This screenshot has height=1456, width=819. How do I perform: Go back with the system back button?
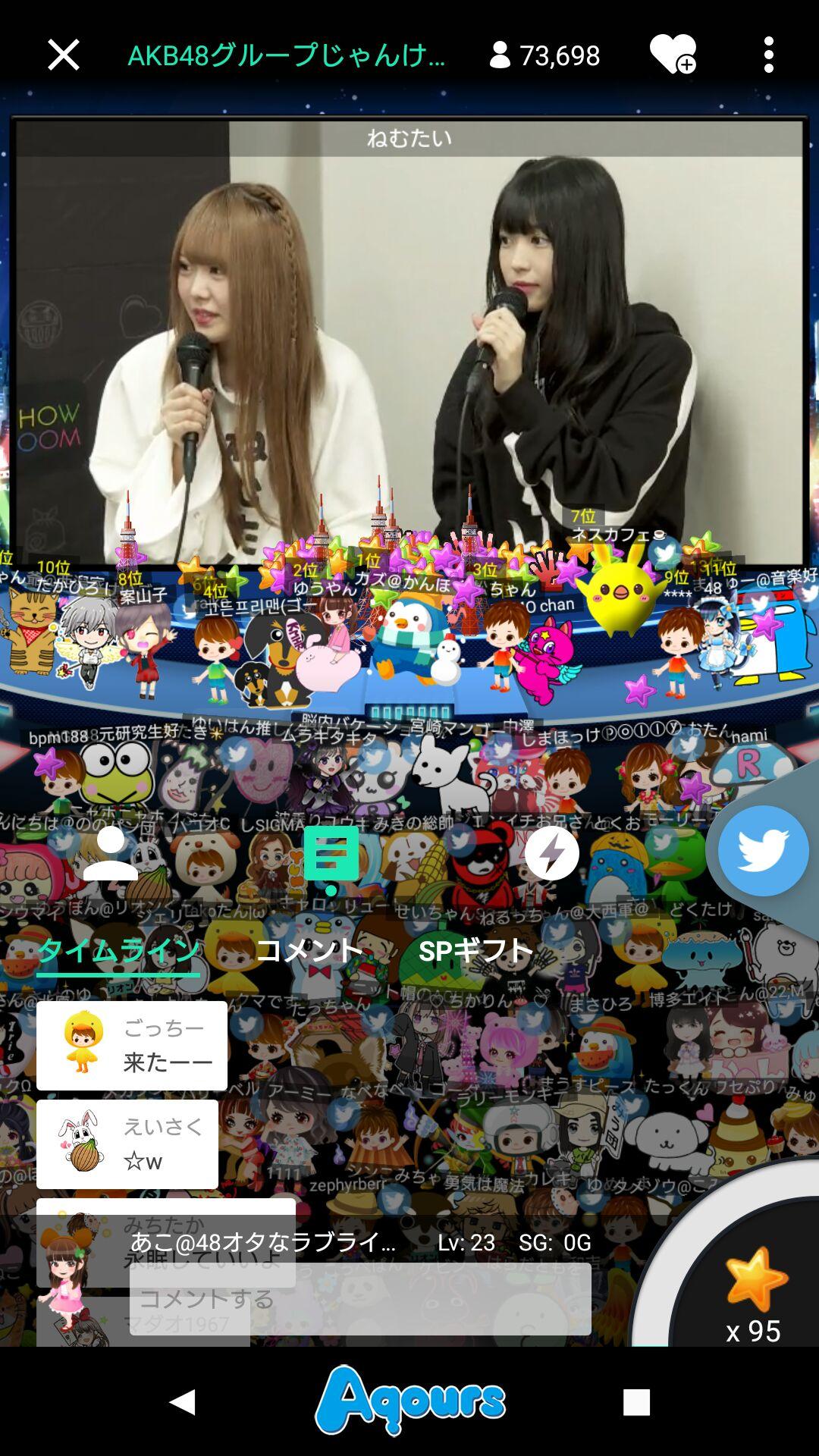pyautogui.click(x=182, y=1402)
